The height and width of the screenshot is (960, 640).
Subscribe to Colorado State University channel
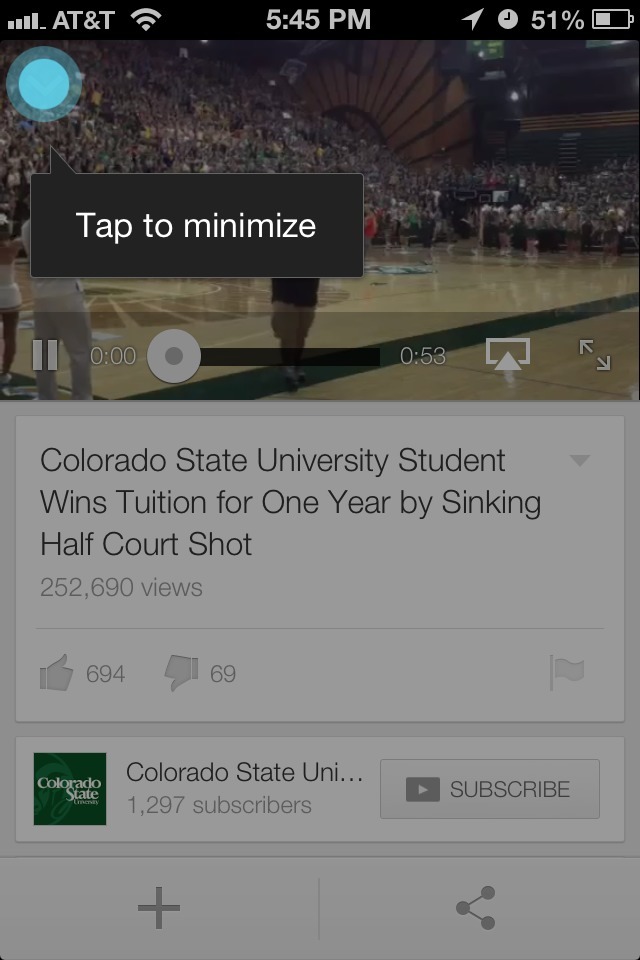(x=489, y=789)
